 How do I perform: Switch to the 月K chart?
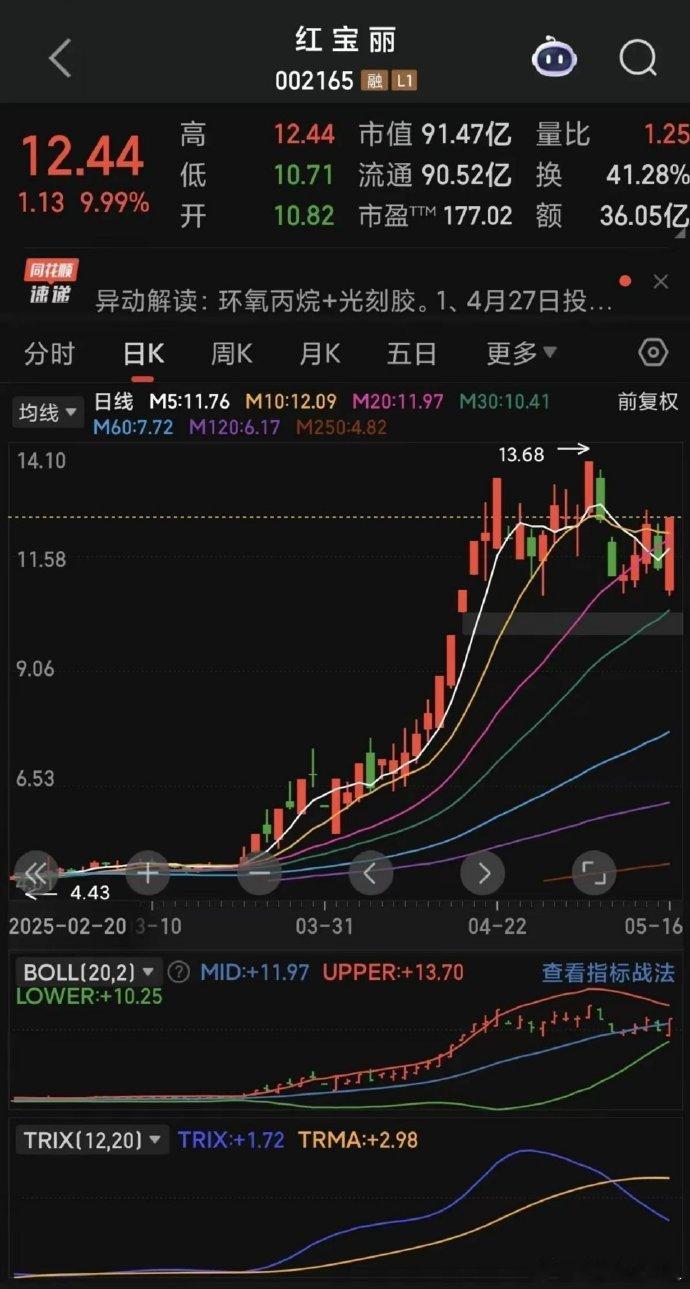[319, 353]
